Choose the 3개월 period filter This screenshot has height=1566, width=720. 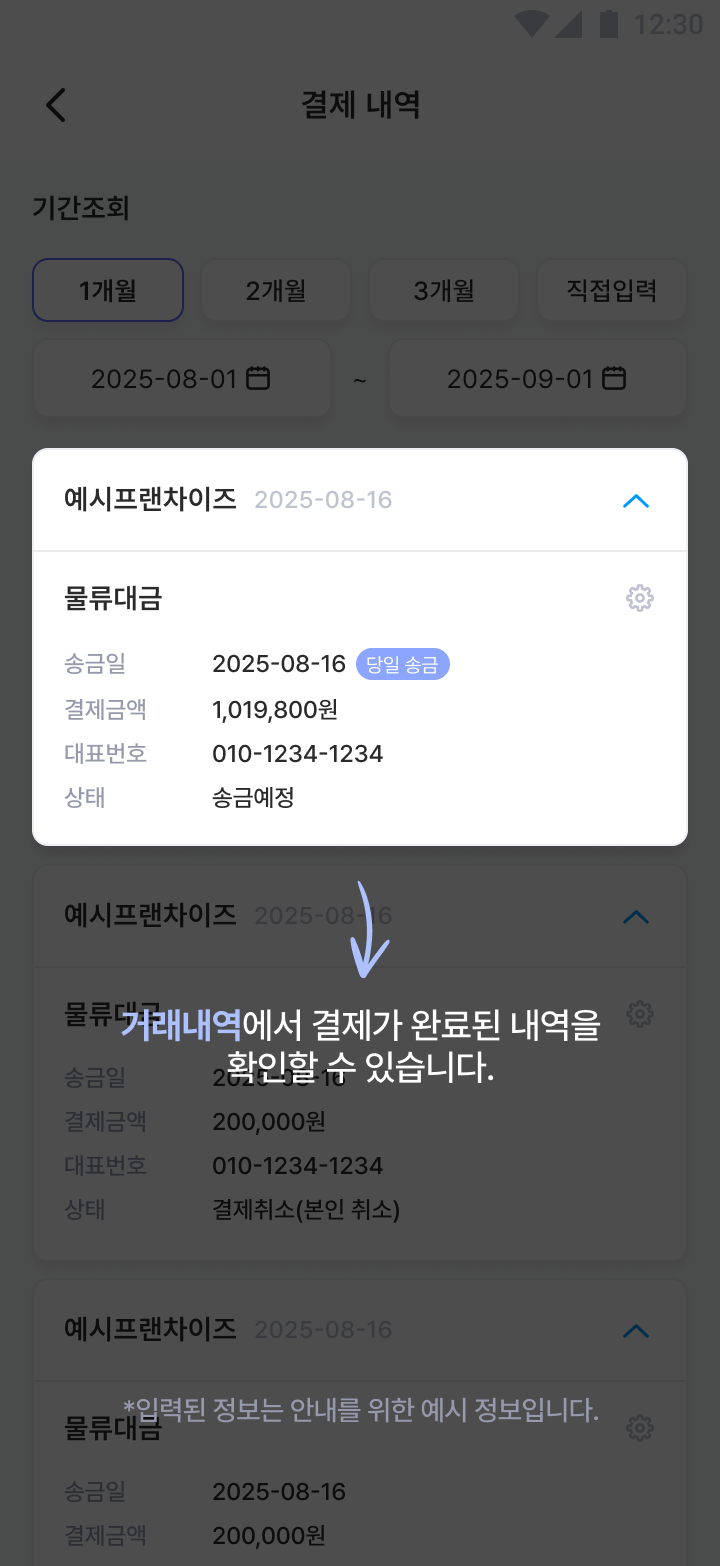[x=444, y=291]
